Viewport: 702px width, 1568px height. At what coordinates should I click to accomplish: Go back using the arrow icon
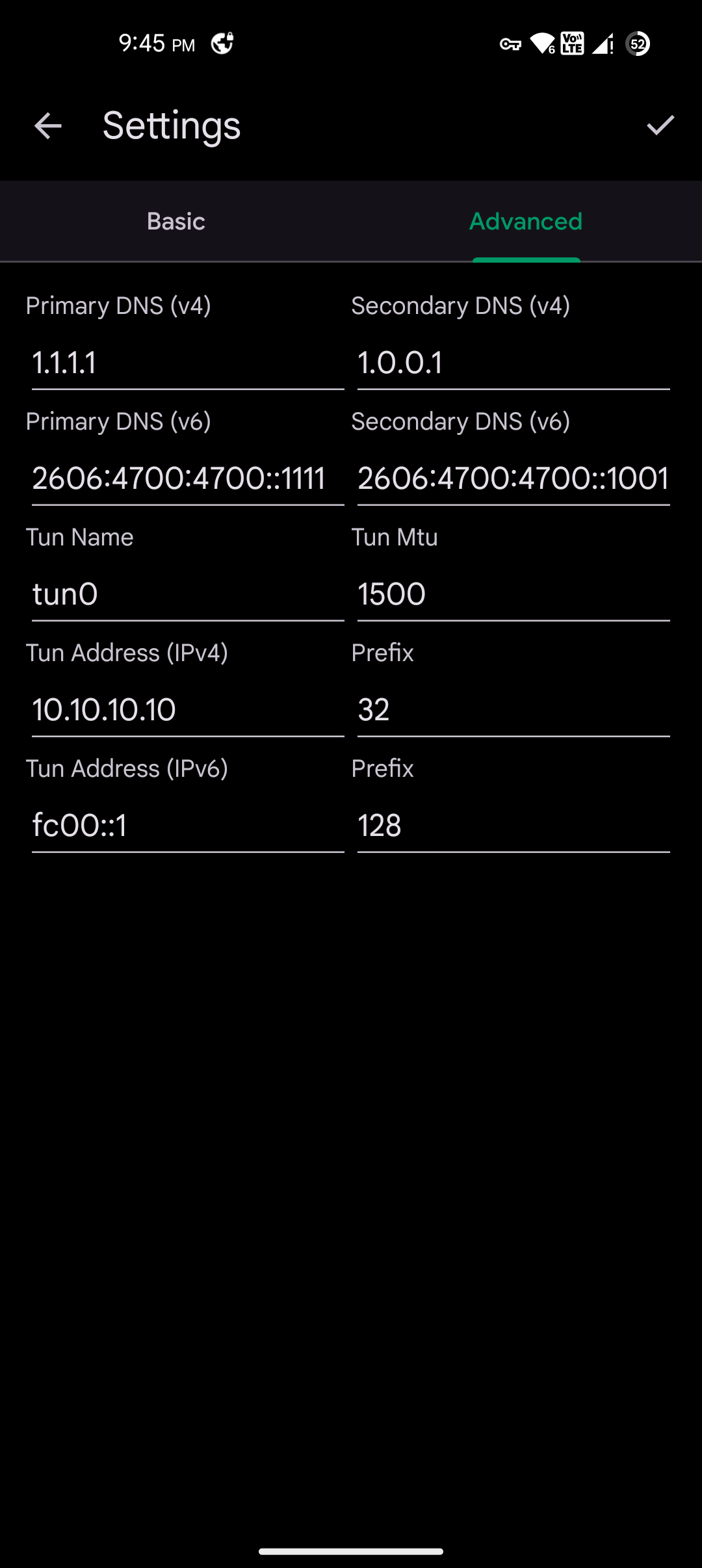click(48, 125)
